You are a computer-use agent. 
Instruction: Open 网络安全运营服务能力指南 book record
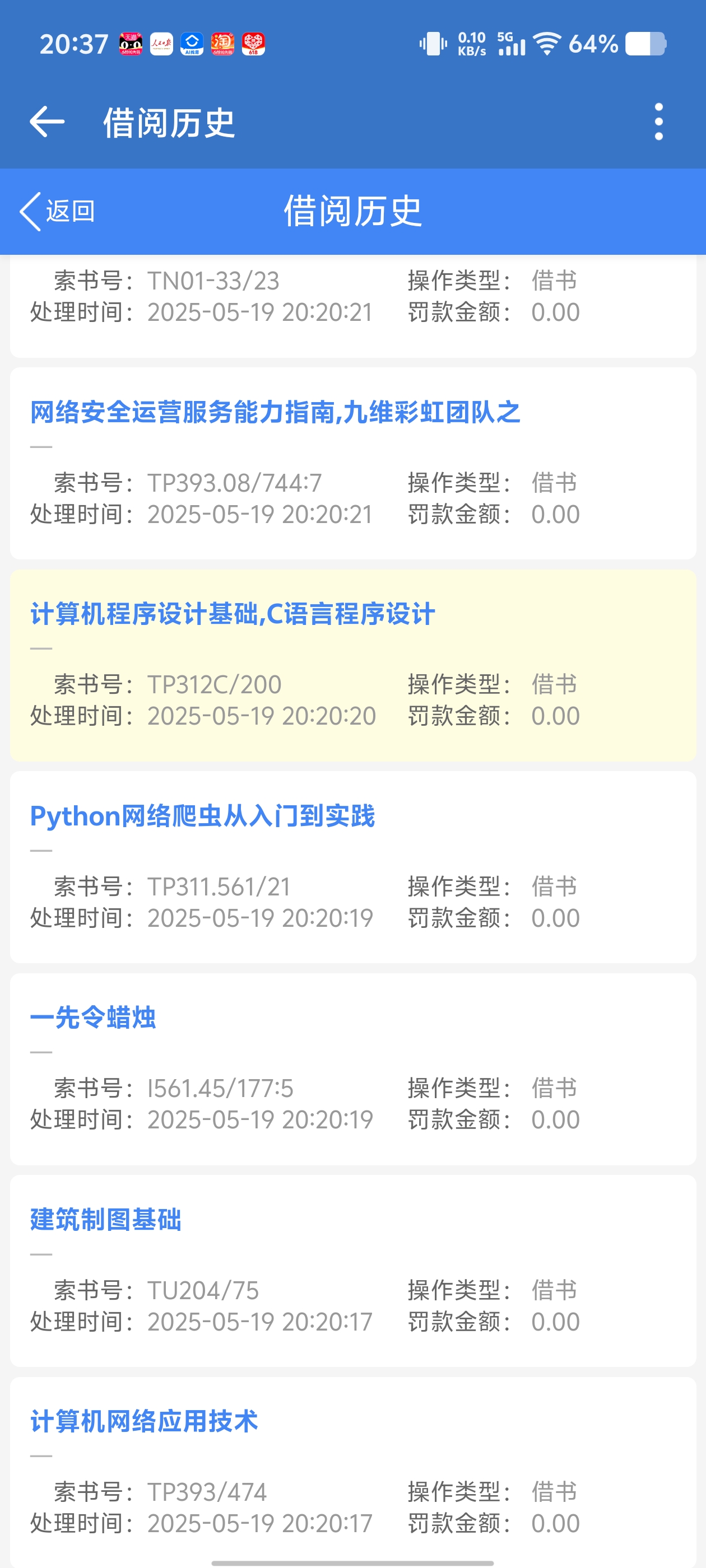pos(275,413)
